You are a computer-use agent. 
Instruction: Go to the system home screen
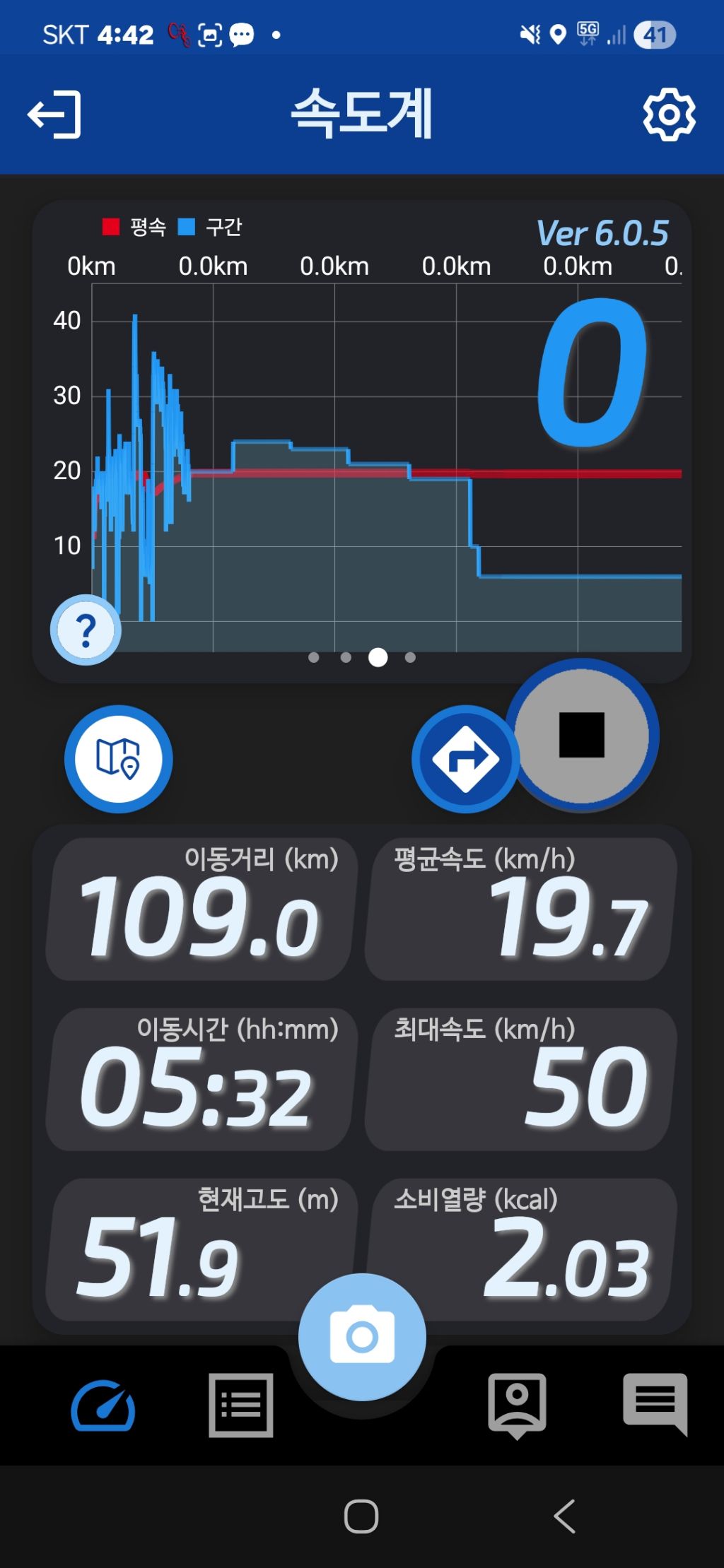pos(361,1516)
